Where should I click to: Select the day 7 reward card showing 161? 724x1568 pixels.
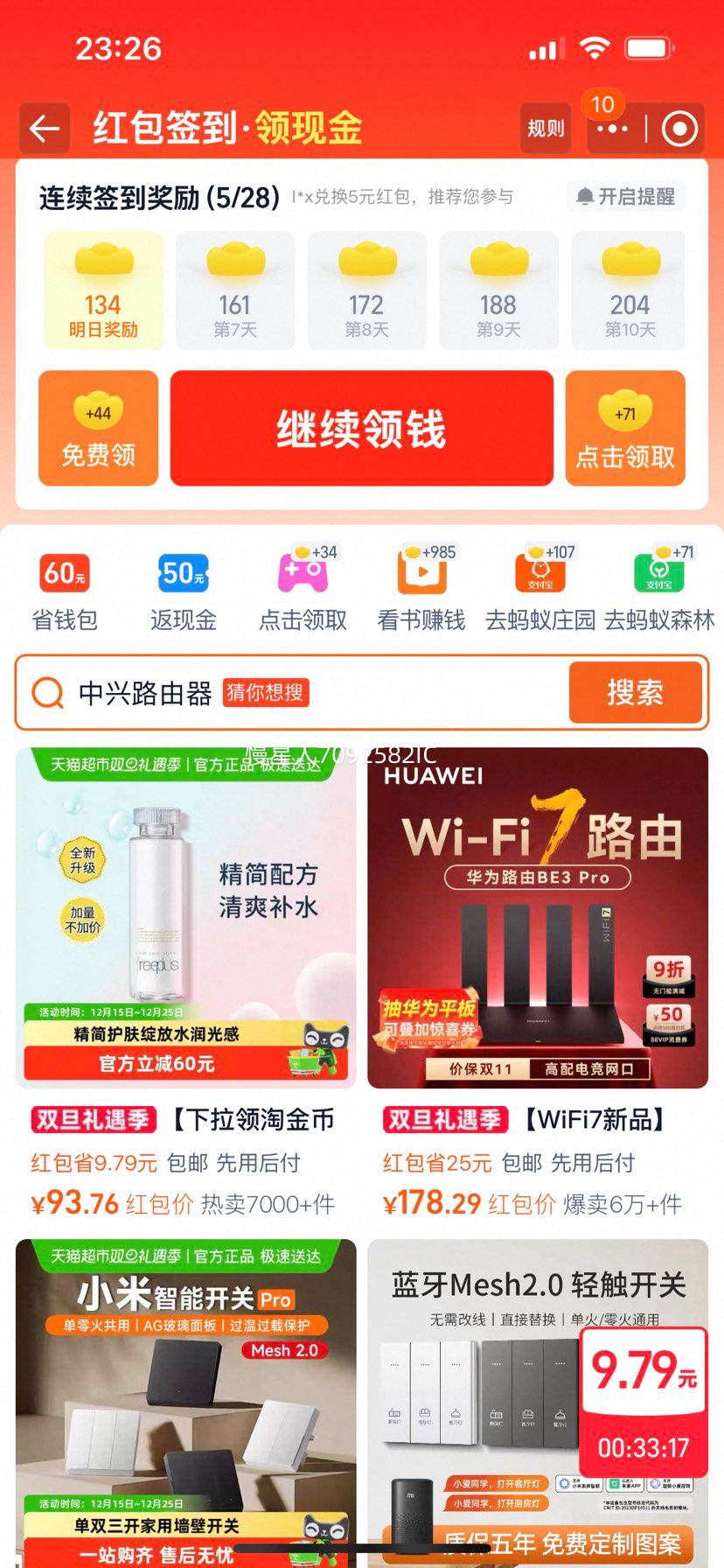tap(233, 289)
